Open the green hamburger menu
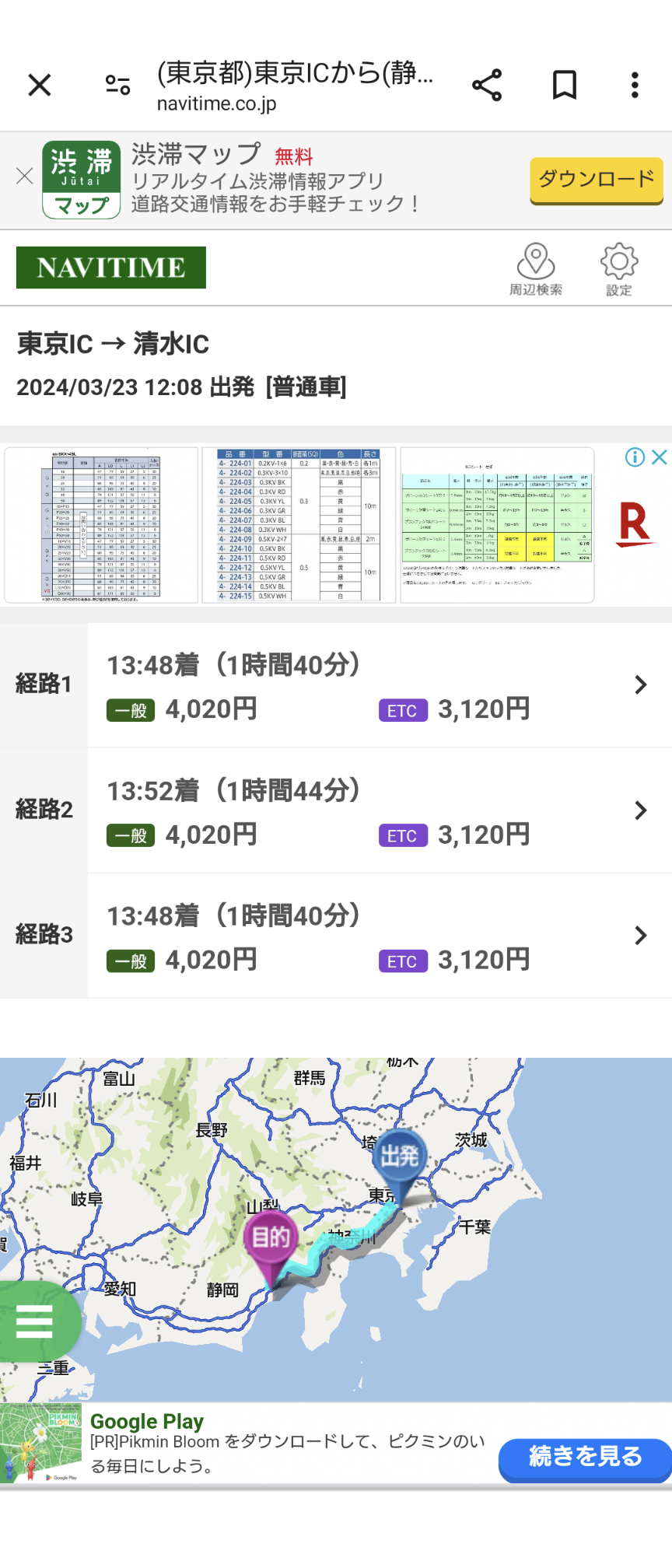 coord(34,1321)
